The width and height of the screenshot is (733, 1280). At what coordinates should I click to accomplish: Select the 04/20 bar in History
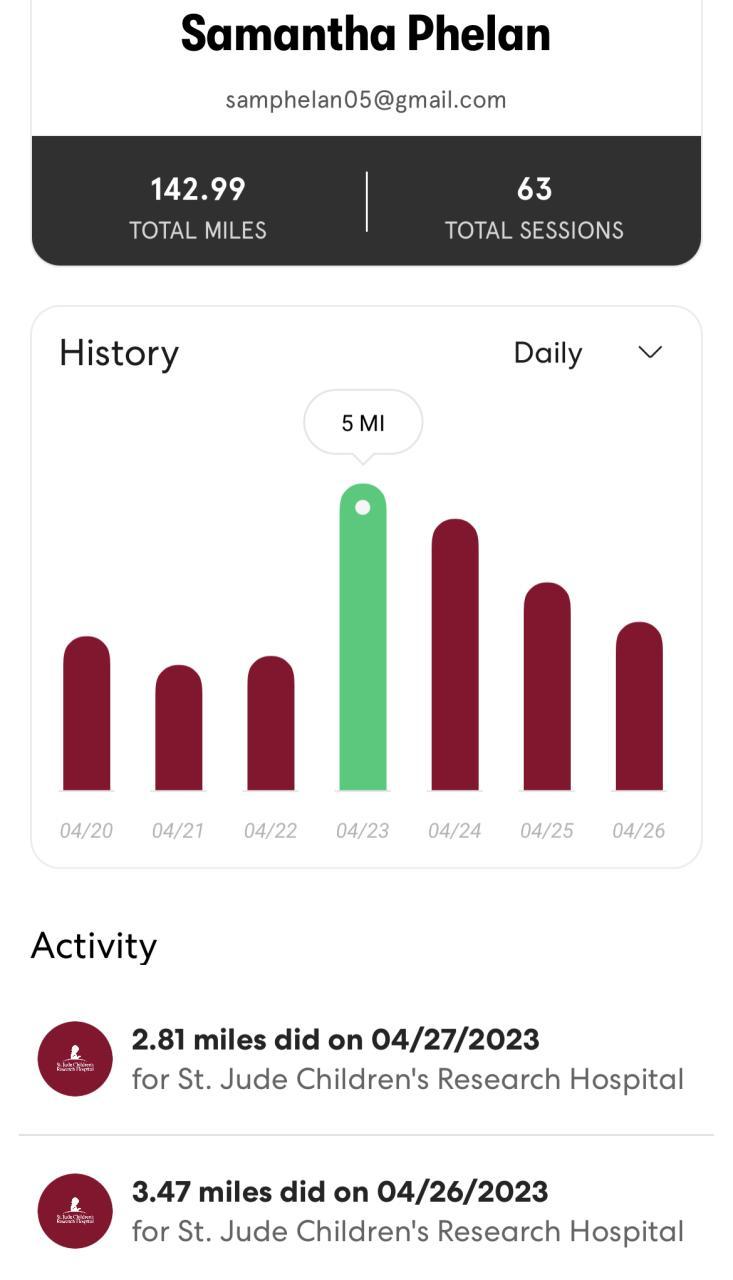(87, 714)
